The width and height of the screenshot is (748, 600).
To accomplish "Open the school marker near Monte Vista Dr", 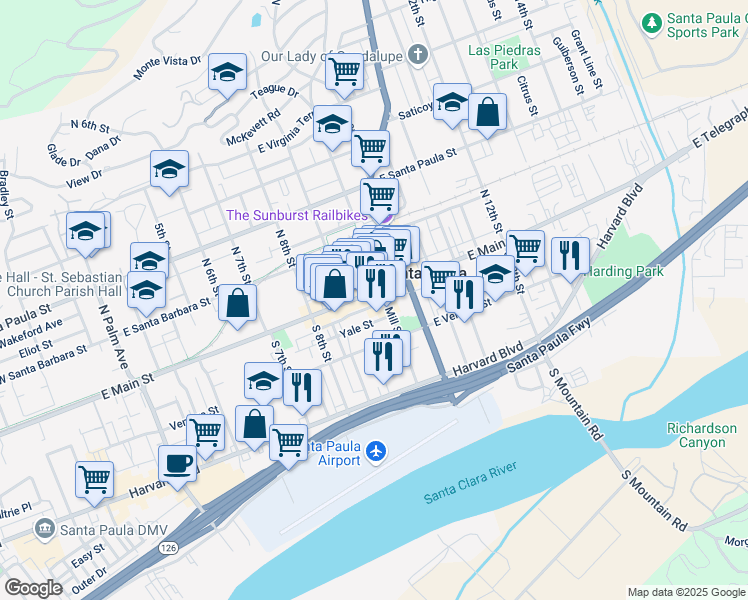I will coord(228,73).
